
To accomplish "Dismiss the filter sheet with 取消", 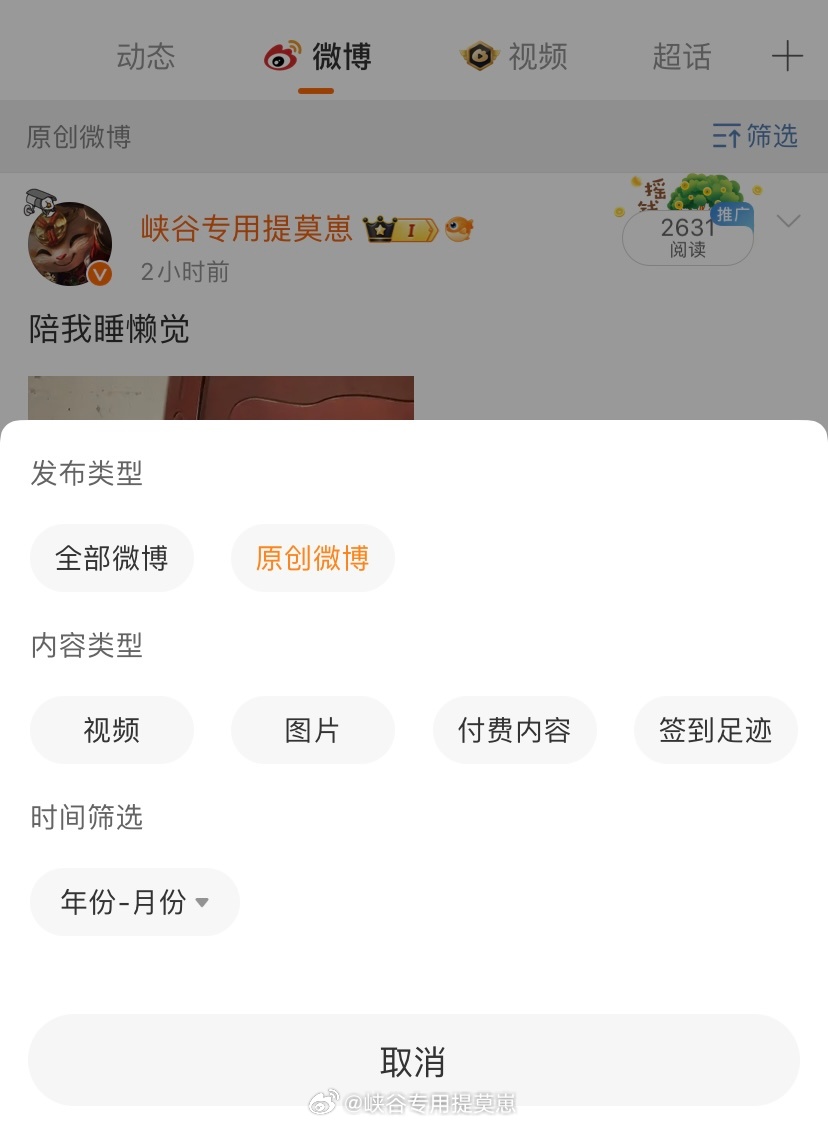I will (x=413, y=1060).
